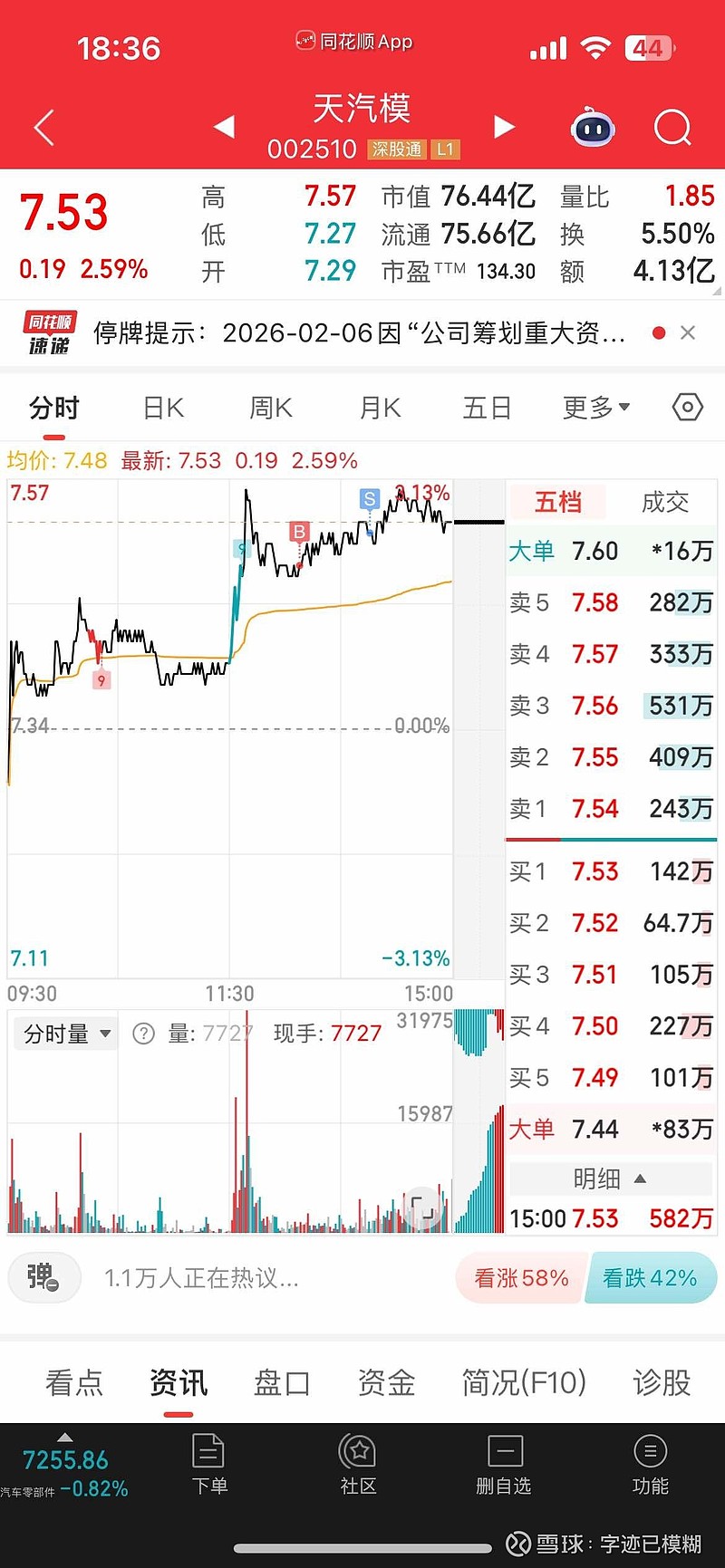Open the stock search icon
The width and height of the screenshot is (725, 1568).
click(672, 128)
